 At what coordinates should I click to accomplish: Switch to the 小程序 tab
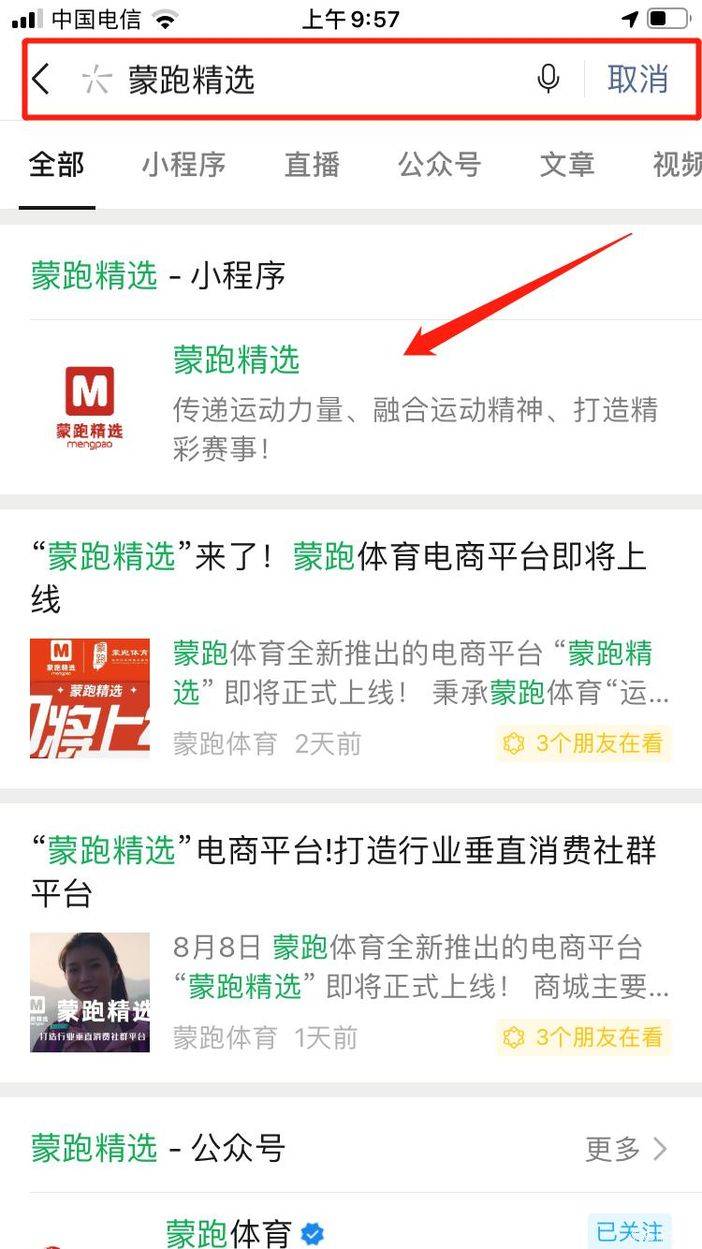pos(183,165)
